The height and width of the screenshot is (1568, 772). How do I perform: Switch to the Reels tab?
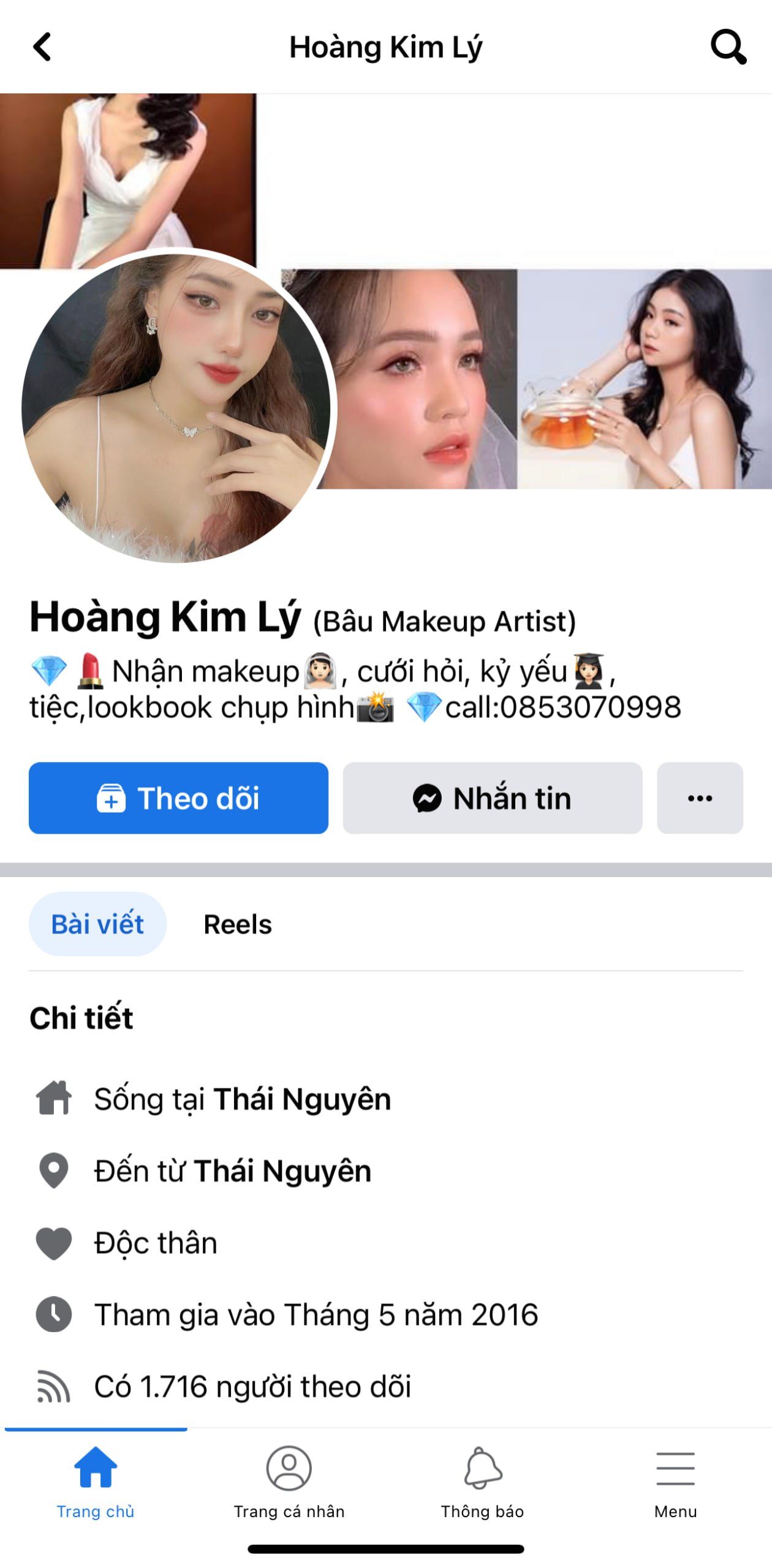pyautogui.click(x=237, y=924)
